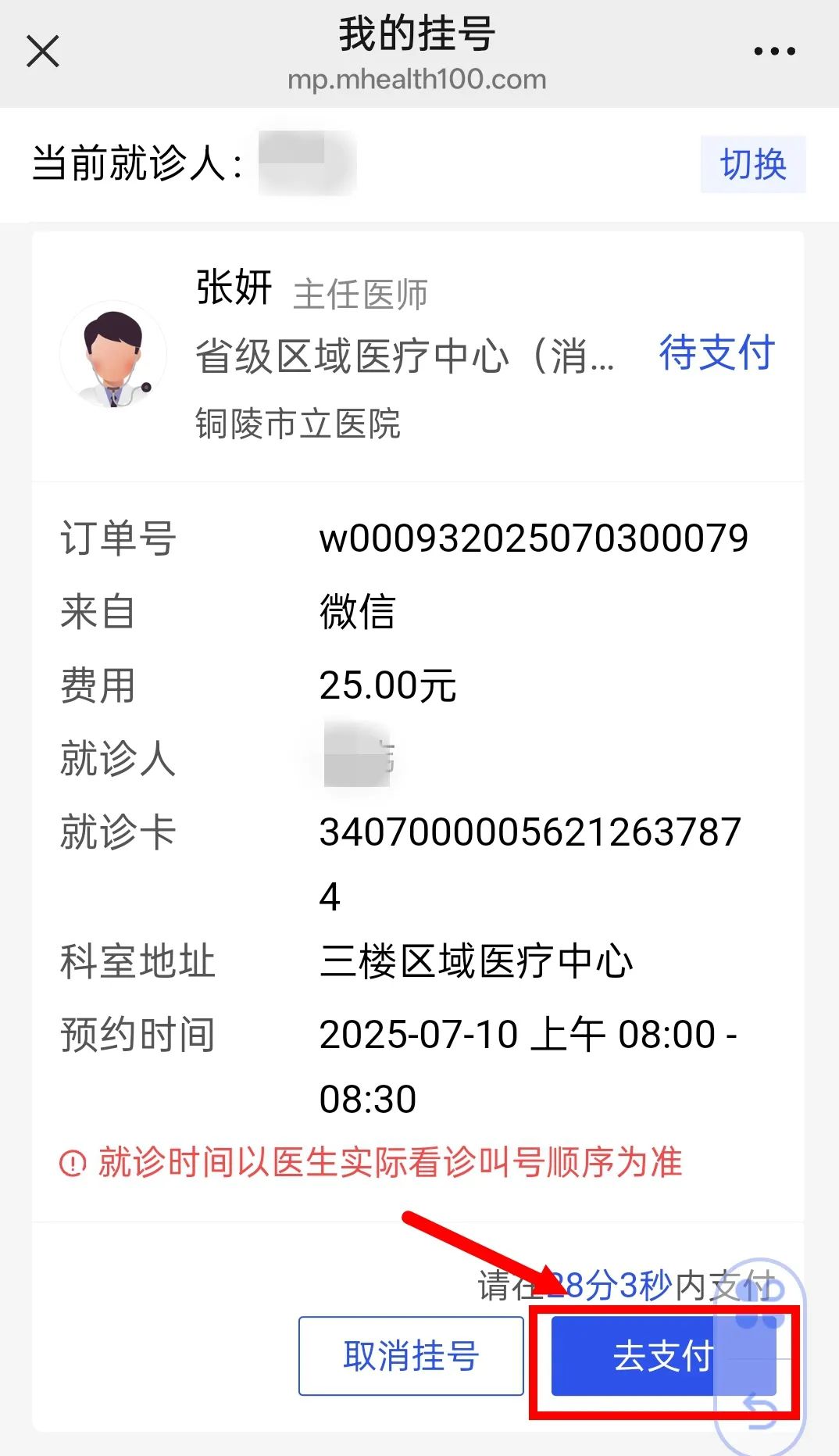
Task: Close the 我的挂号 page
Action: pyautogui.click(x=43, y=52)
